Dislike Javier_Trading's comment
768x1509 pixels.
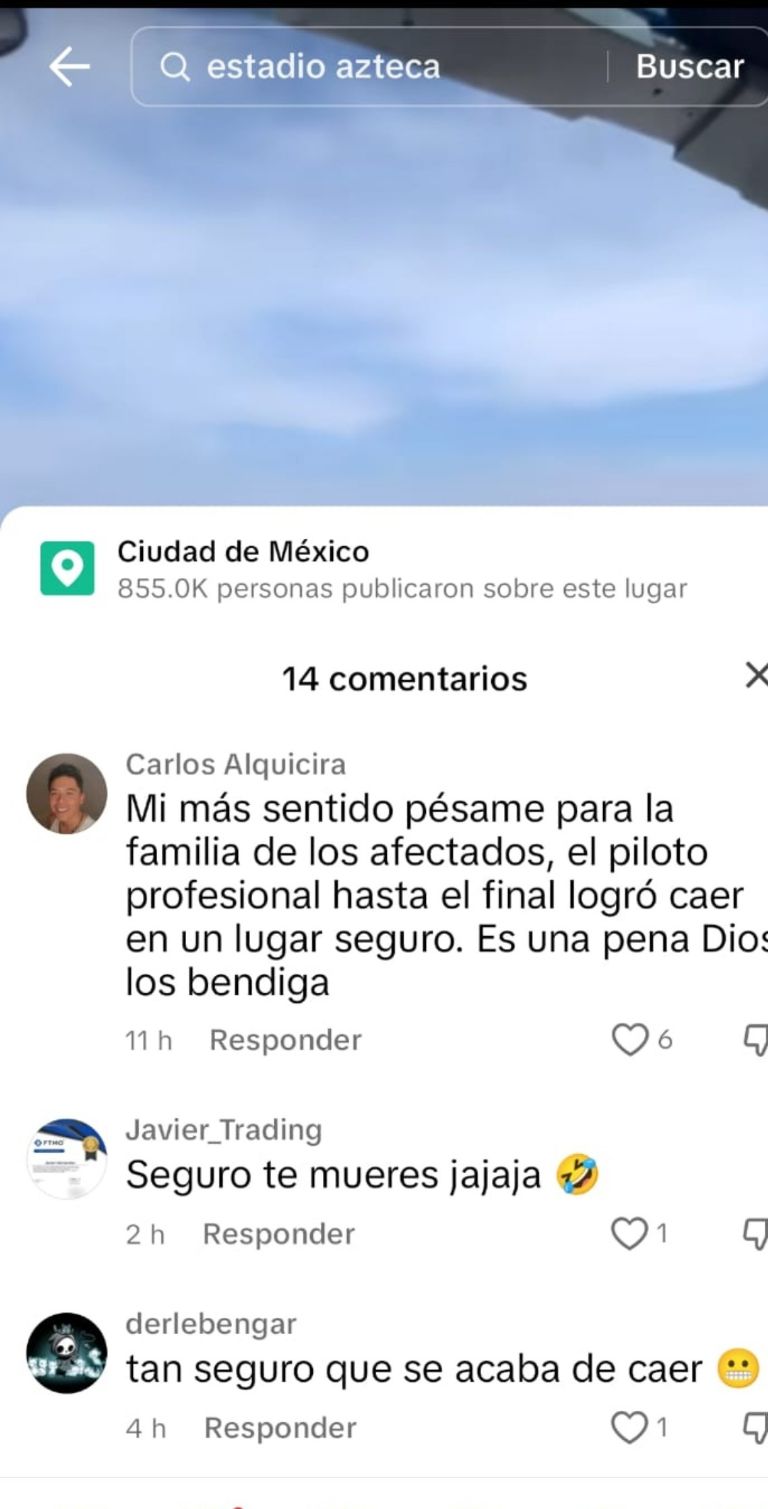pos(757,1234)
